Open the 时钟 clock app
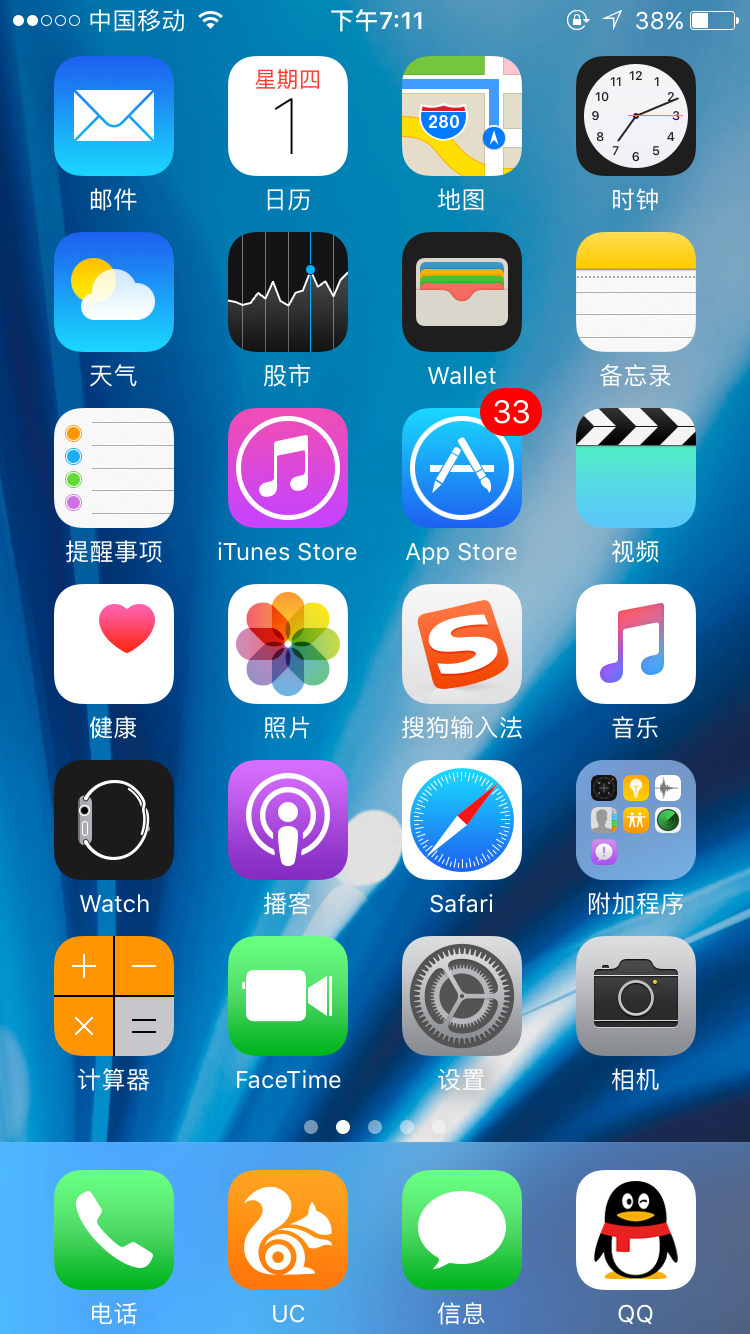Screen dimensions: 750x1334 tap(635, 116)
